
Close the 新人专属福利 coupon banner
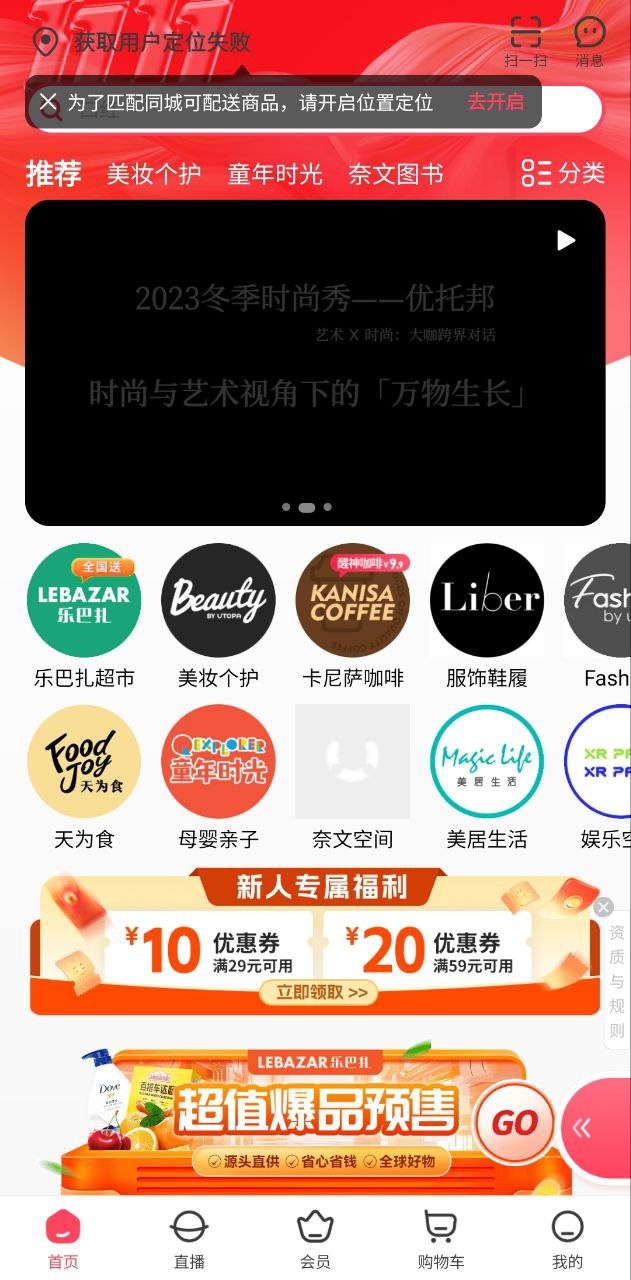coord(603,907)
